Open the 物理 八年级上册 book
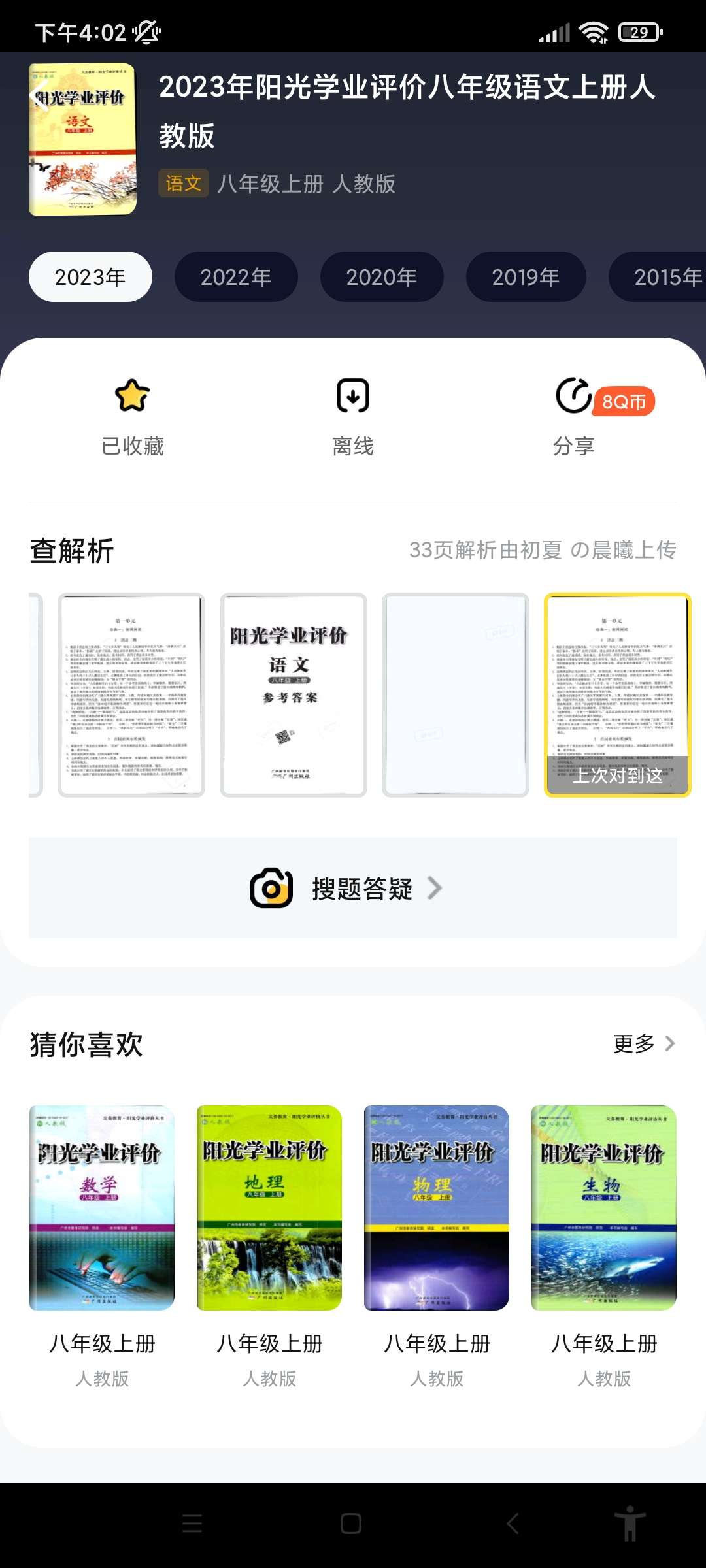 coord(437,1209)
